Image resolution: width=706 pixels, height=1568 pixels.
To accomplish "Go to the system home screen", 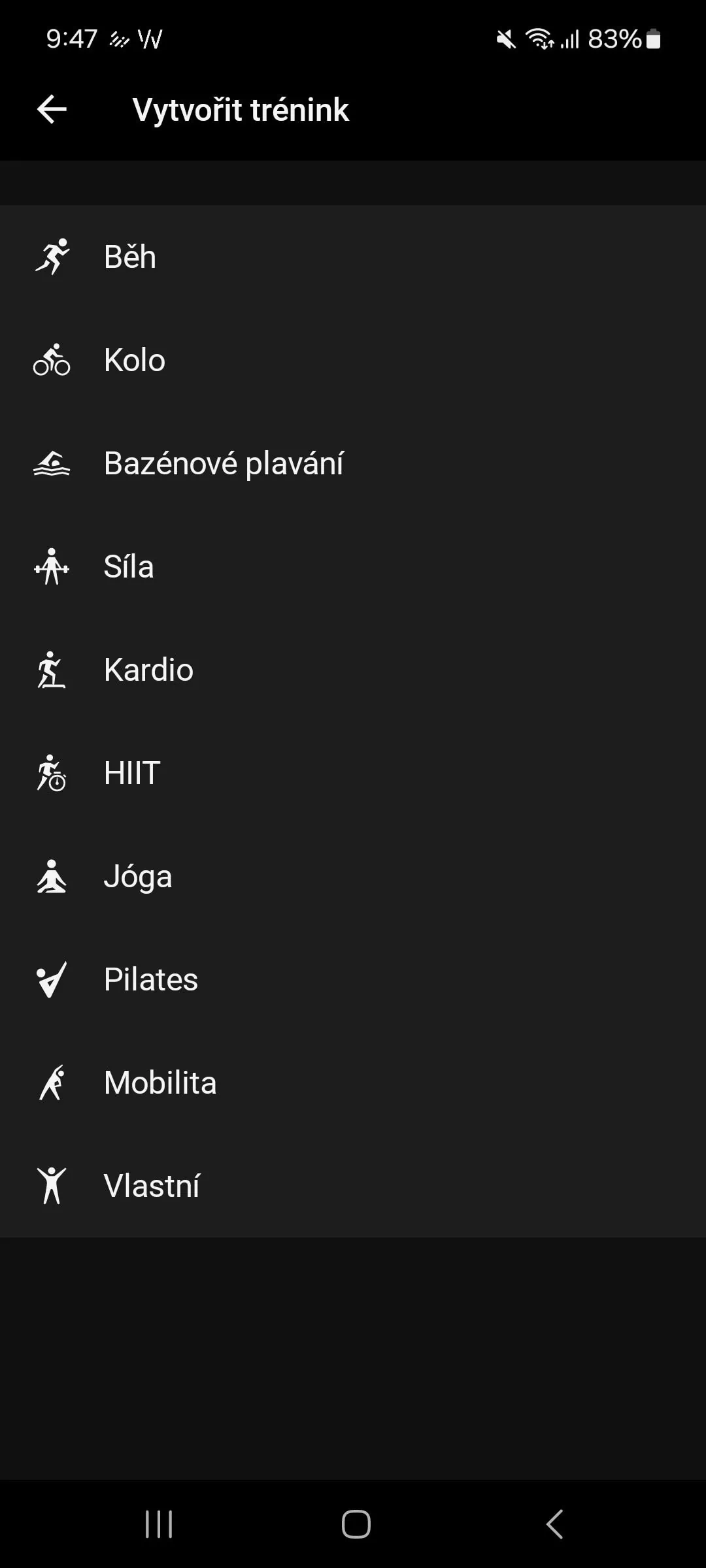I will point(356,1524).
